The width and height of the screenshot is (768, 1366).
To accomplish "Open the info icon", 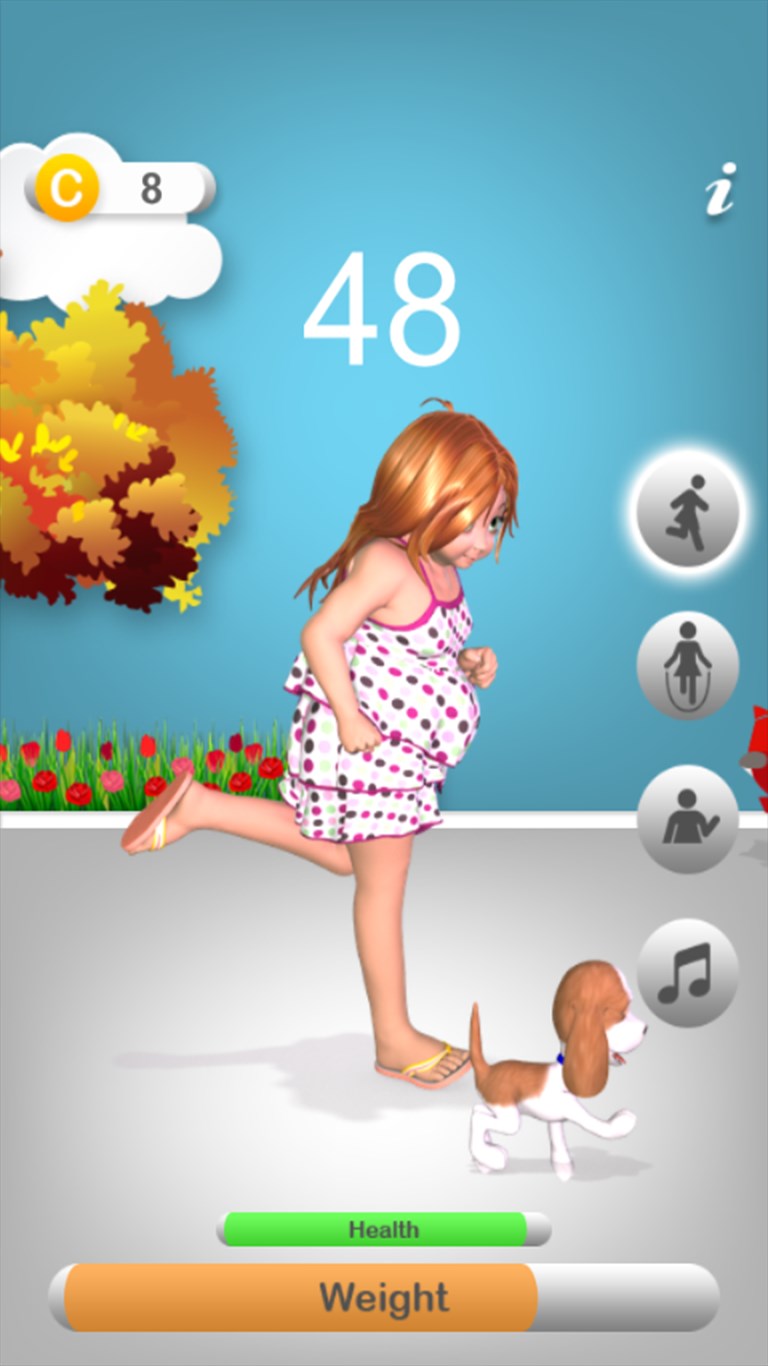I will pyautogui.click(x=721, y=189).
